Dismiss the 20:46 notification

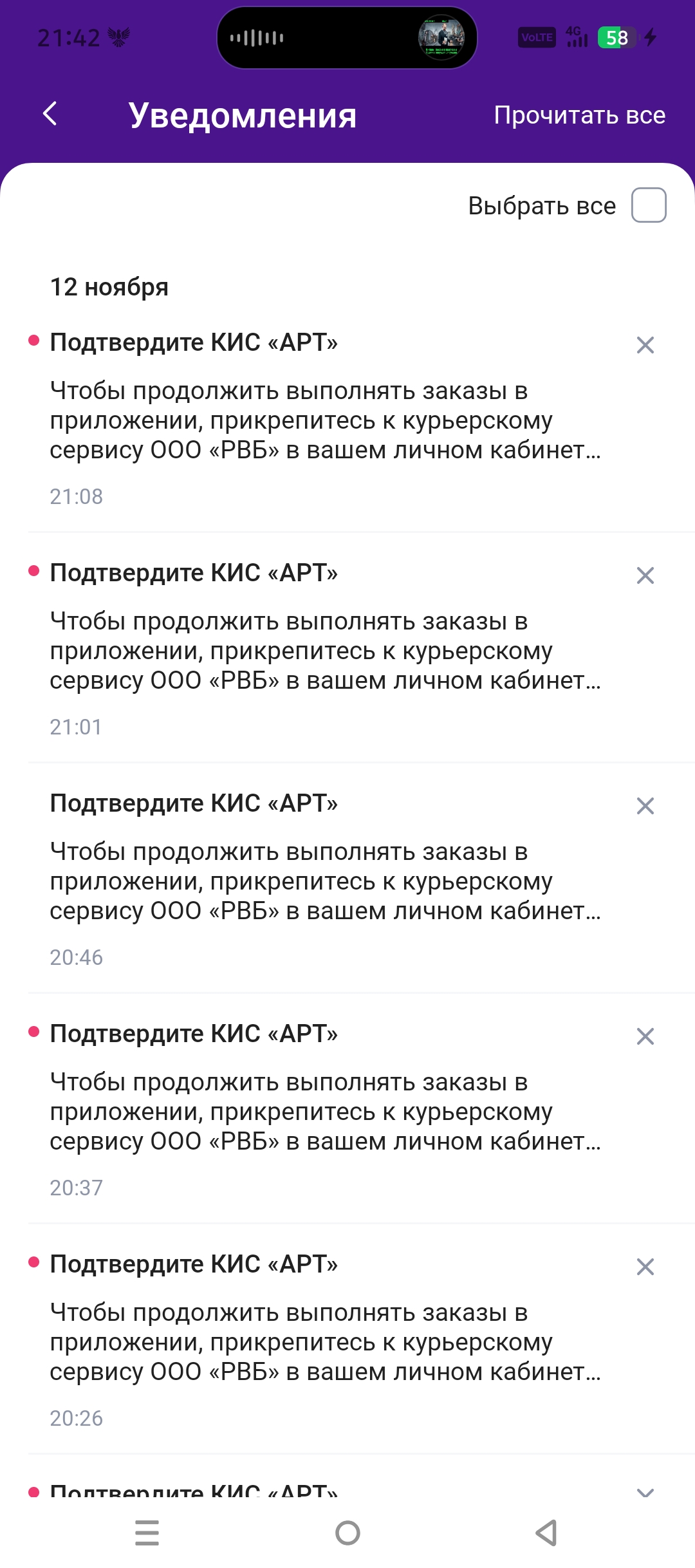645,806
